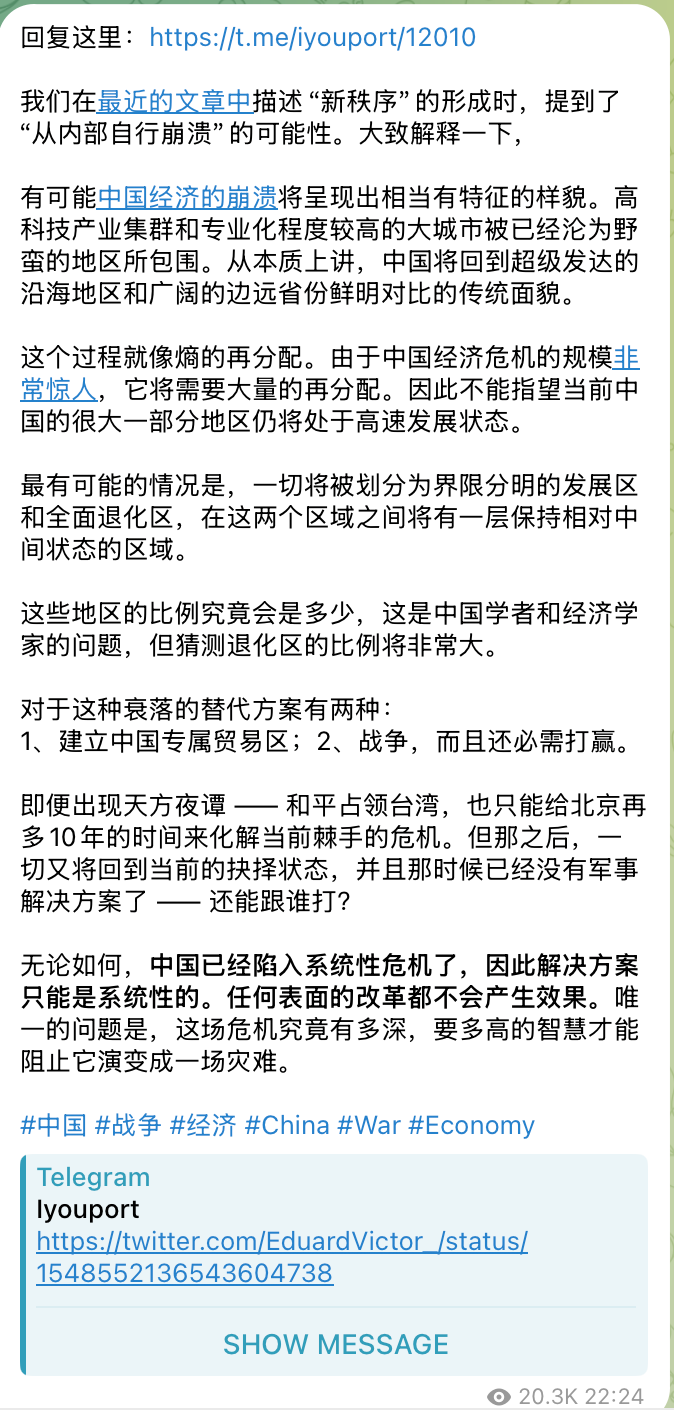Tap the #战争 hashtag
The width and height of the screenshot is (674, 1416).
click(x=128, y=1125)
